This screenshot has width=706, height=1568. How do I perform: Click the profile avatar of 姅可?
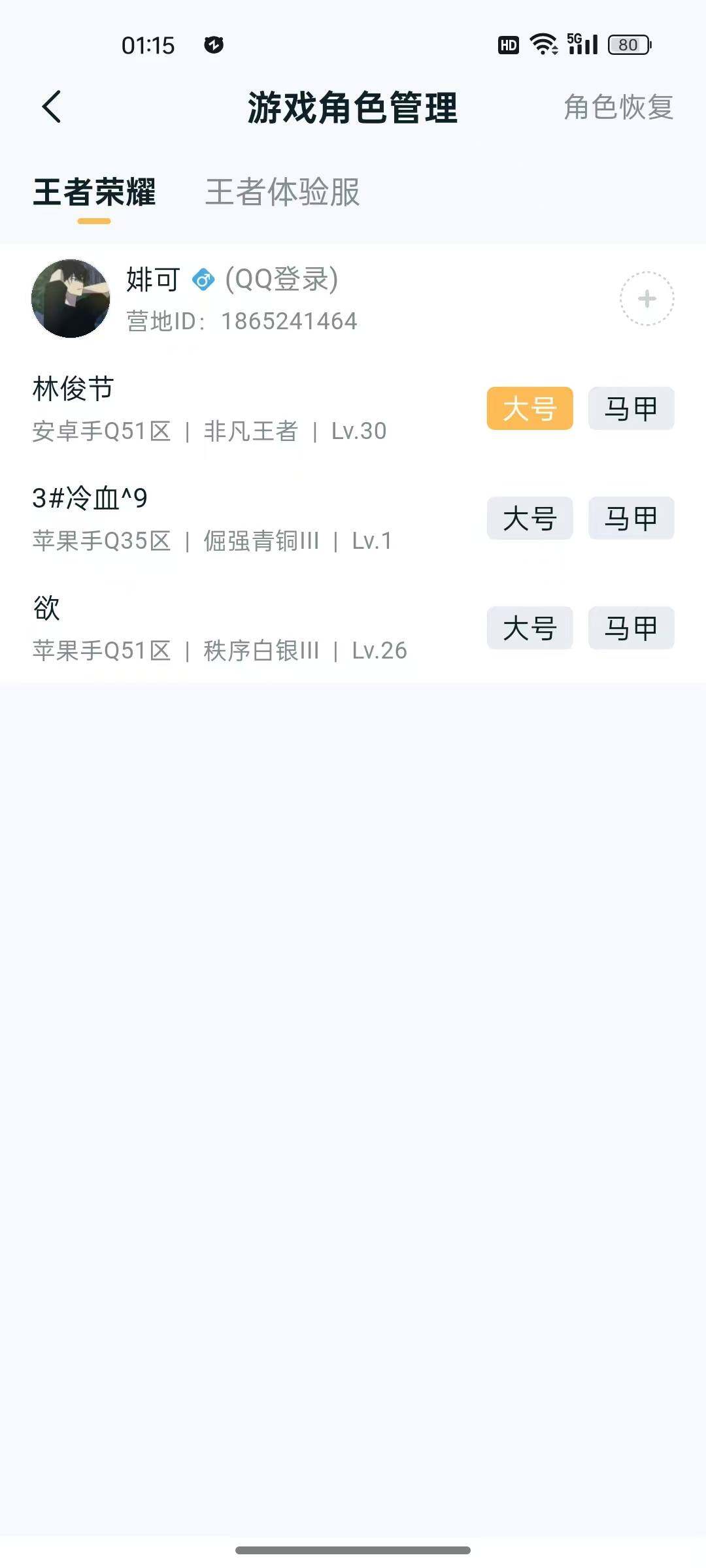[74, 297]
